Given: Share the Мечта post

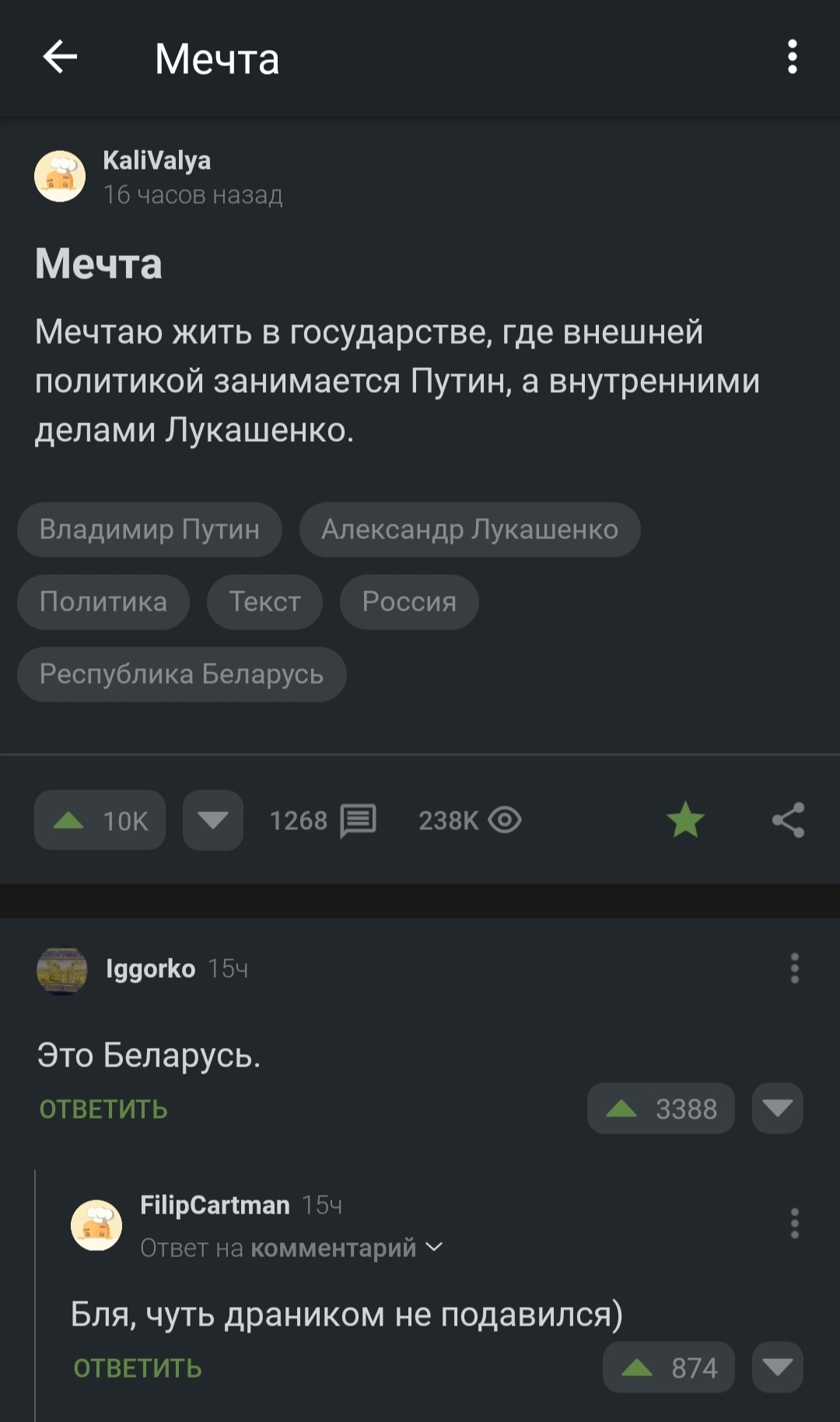Looking at the screenshot, I should pyautogui.click(x=788, y=820).
